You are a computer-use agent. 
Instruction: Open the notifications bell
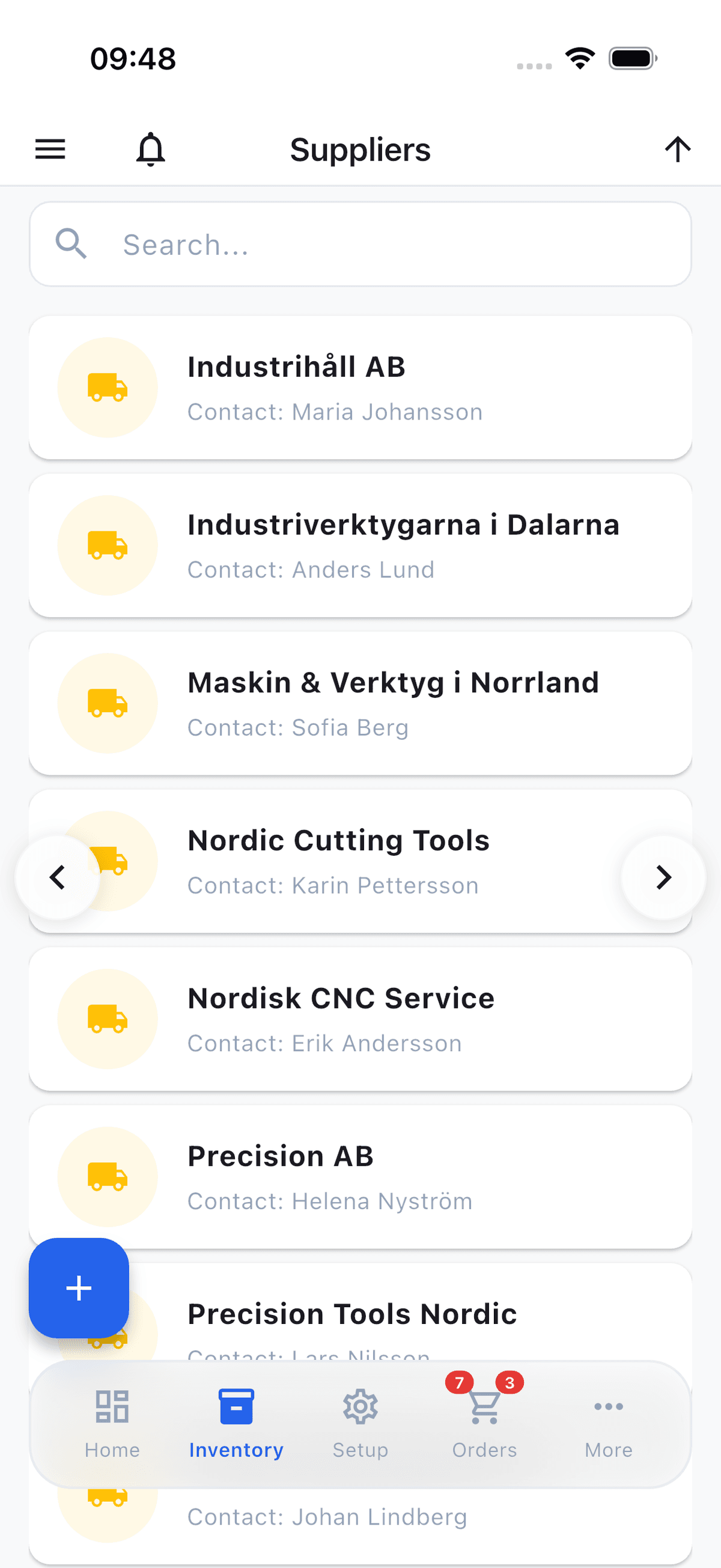tap(150, 148)
